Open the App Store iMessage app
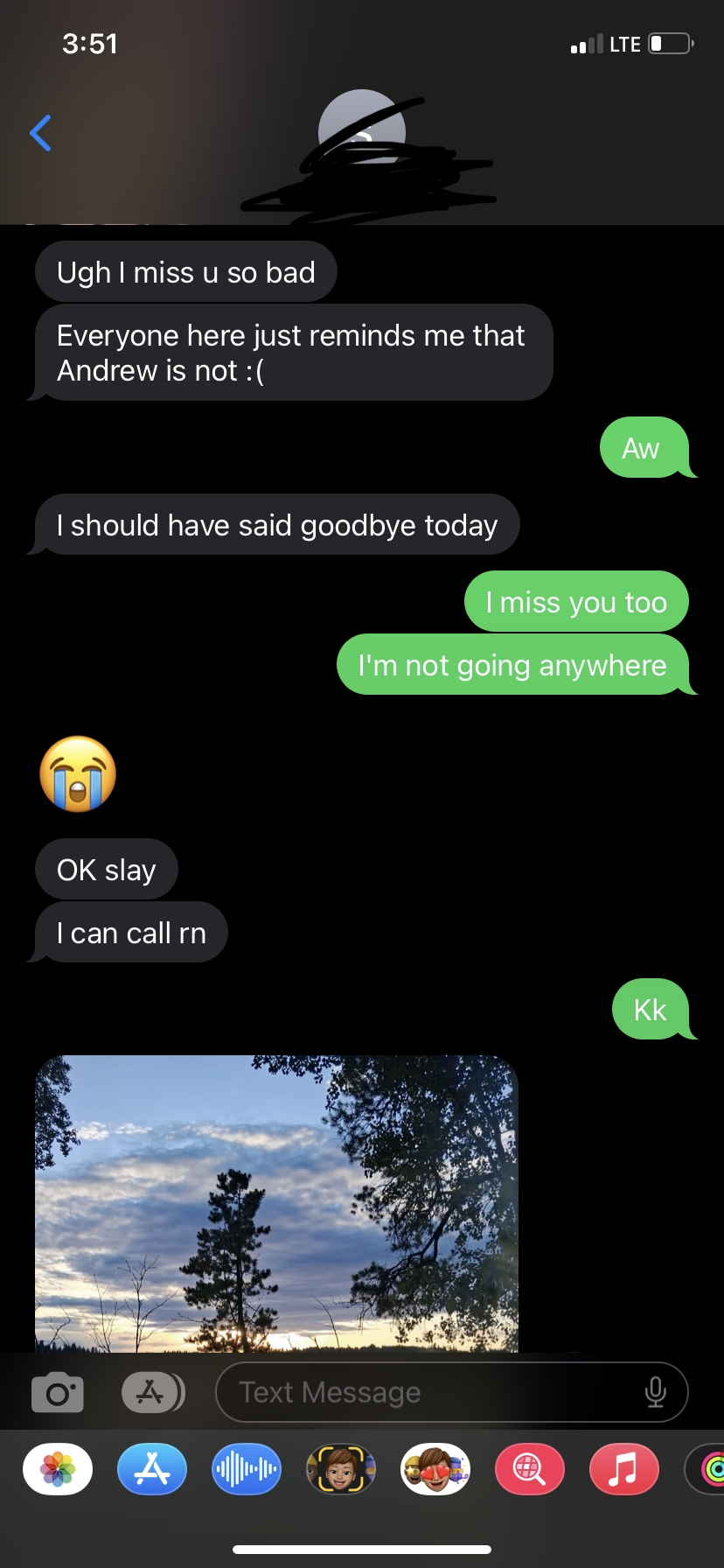The width and height of the screenshot is (724, 1568). pyautogui.click(x=152, y=1469)
